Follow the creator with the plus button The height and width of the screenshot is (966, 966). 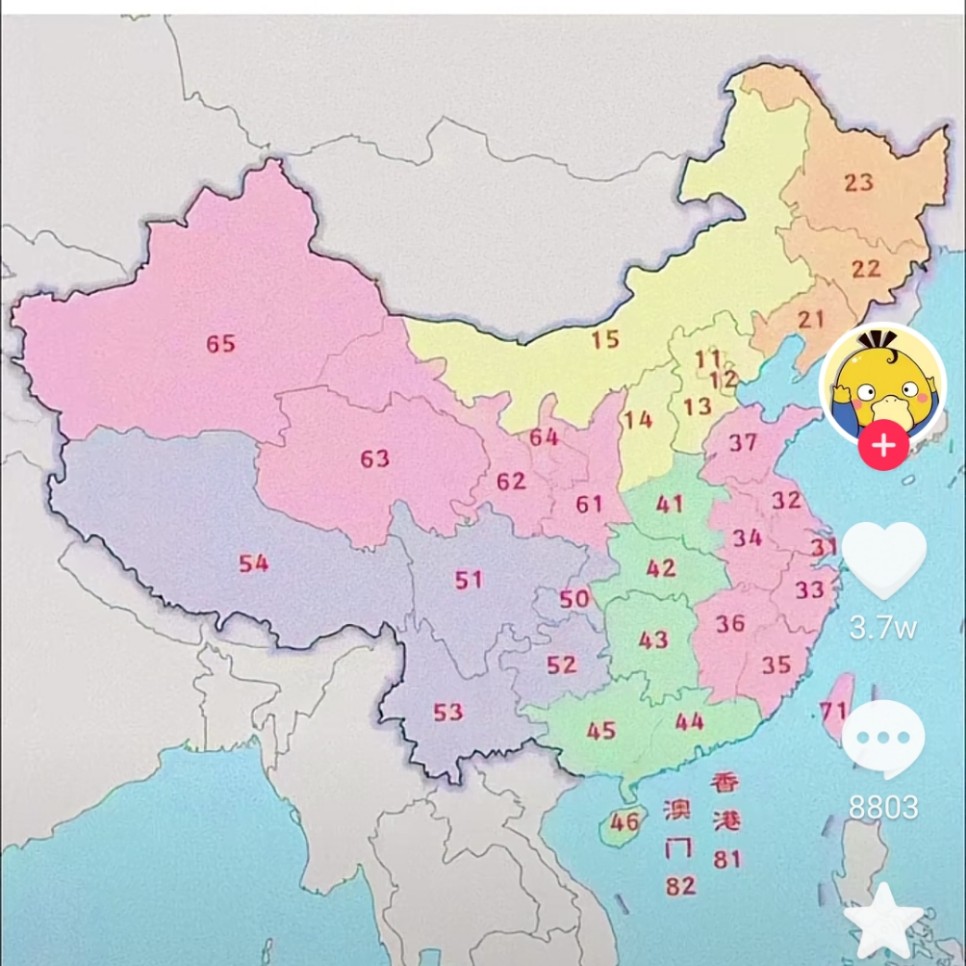pyautogui.click(x=883, y=446)
